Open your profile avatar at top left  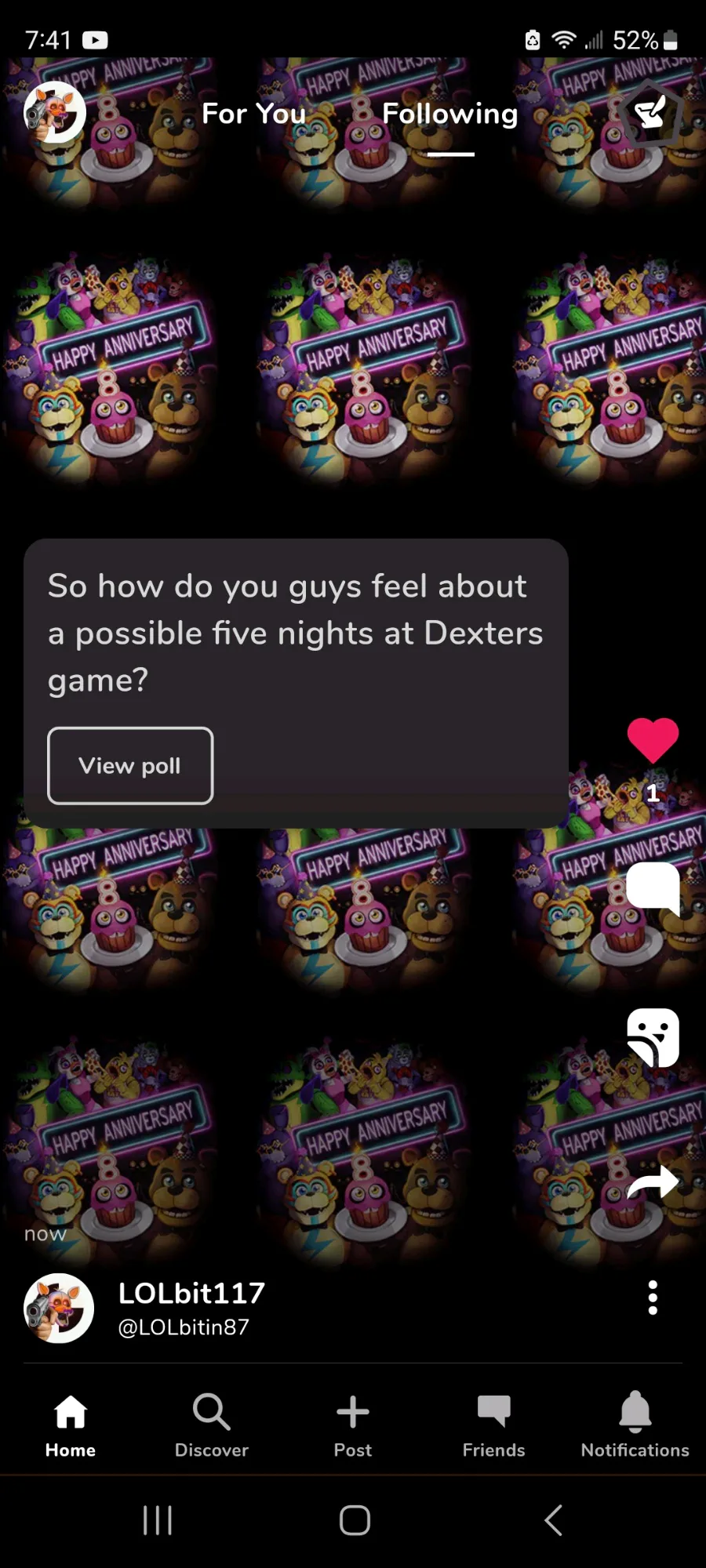[55, 113]
